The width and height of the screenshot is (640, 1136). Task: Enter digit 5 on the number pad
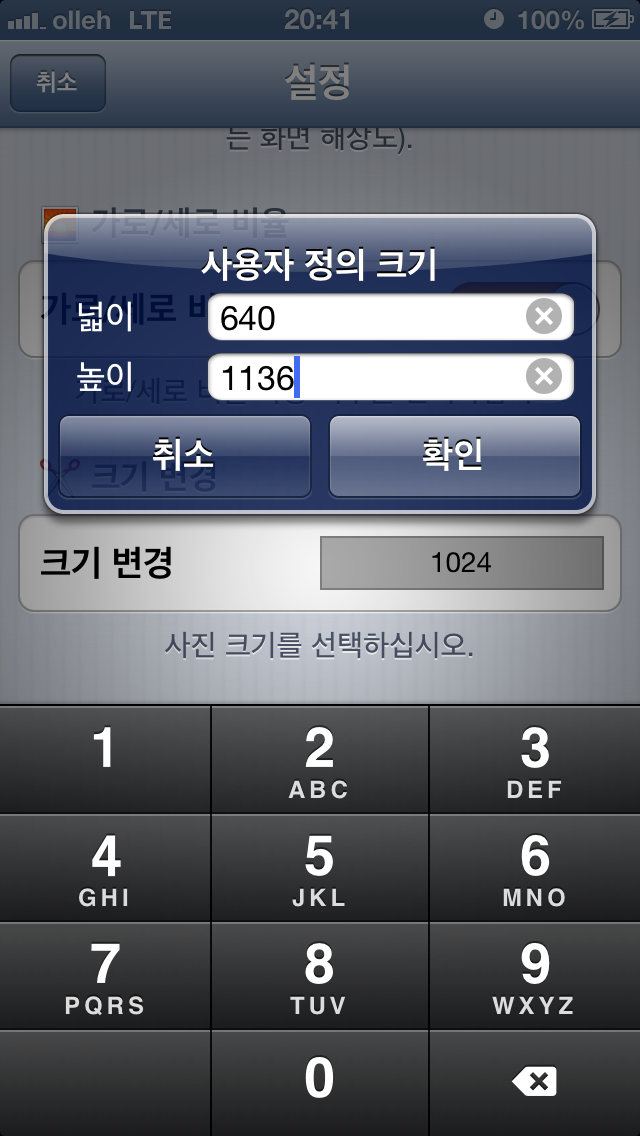pos(319,868)
